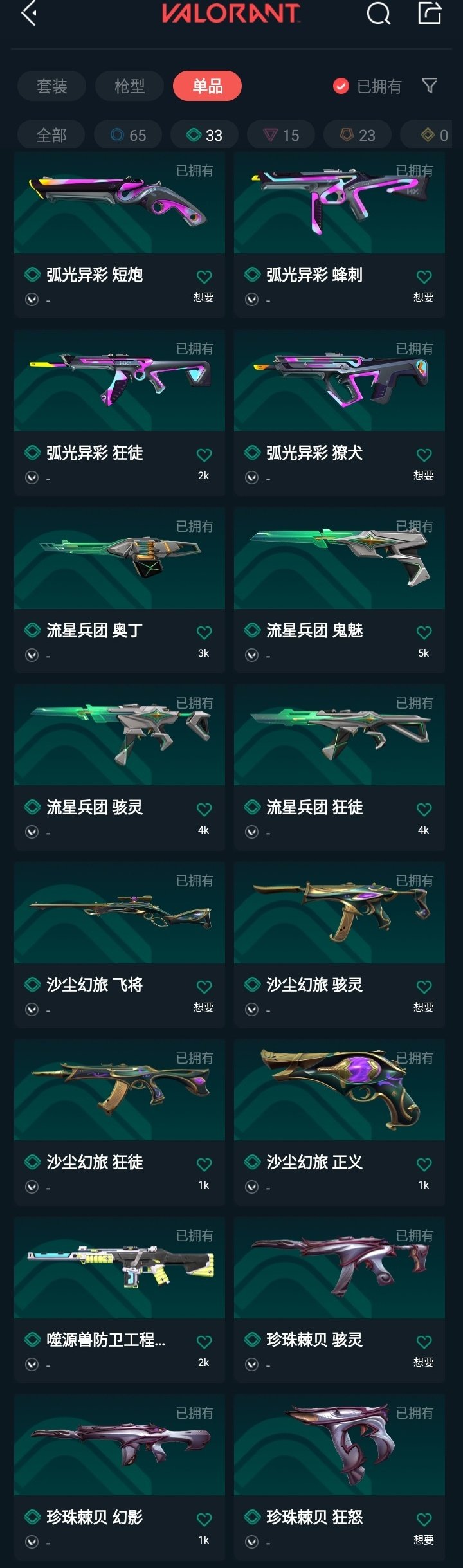Open the filter funnel icon
The height and width of the screenshot is (1568, 463).
click(430, 86)
